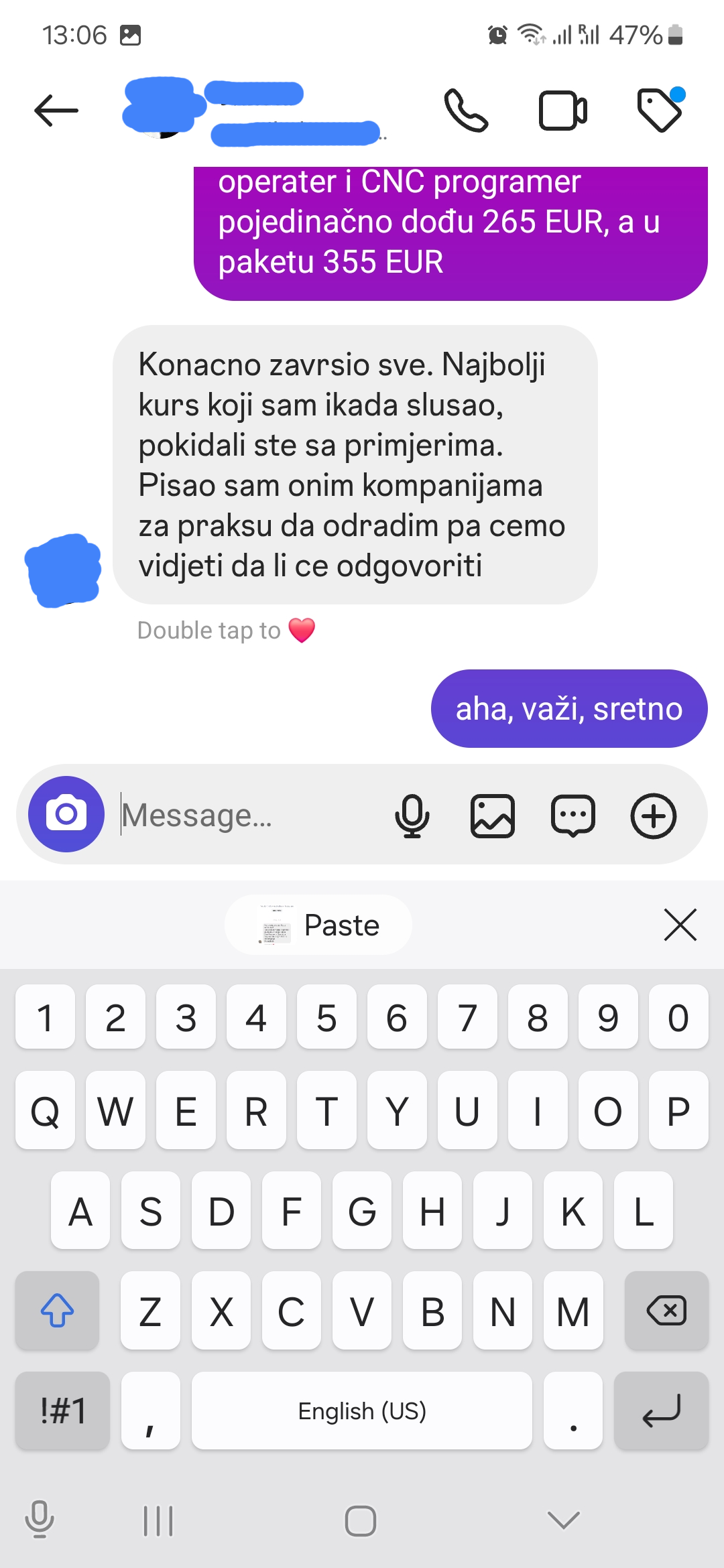Open the saved replies bubble icon
The image size is (724, 1568).
(x=573, y=815)
